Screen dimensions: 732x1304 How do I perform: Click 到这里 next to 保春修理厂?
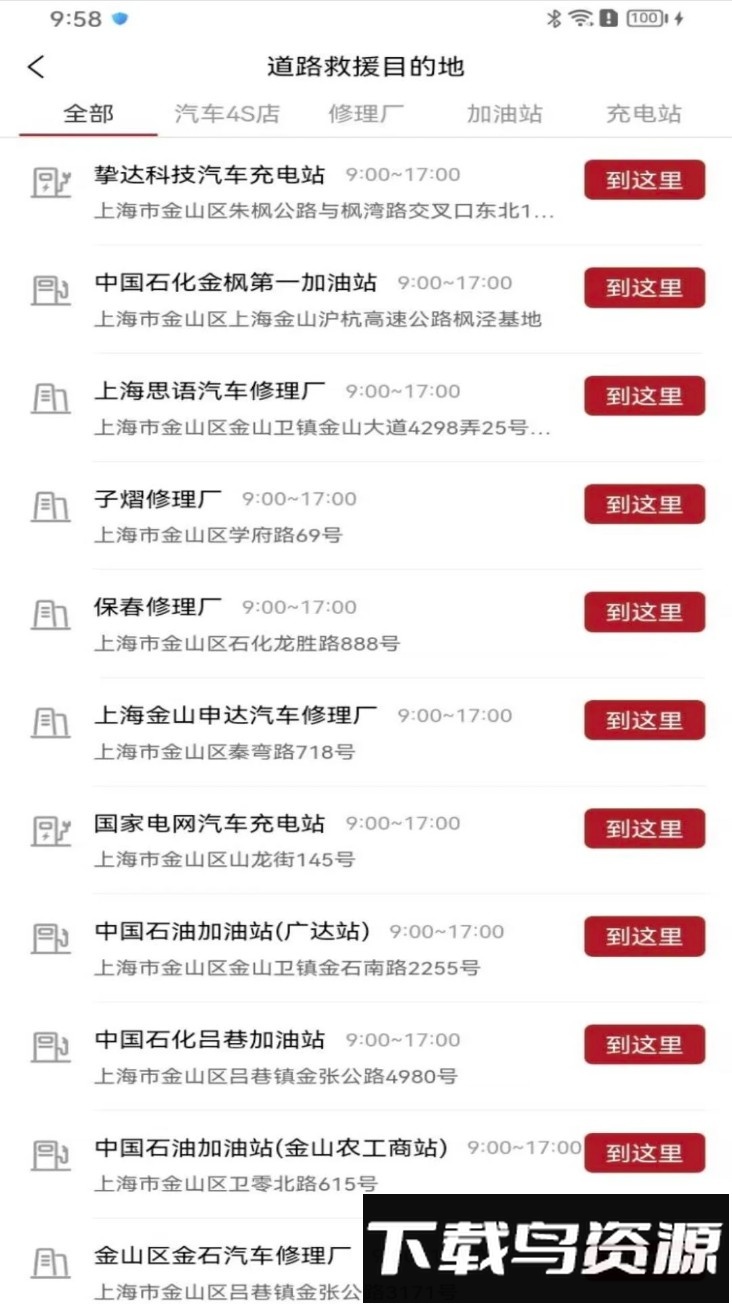[x=644, y=612]
